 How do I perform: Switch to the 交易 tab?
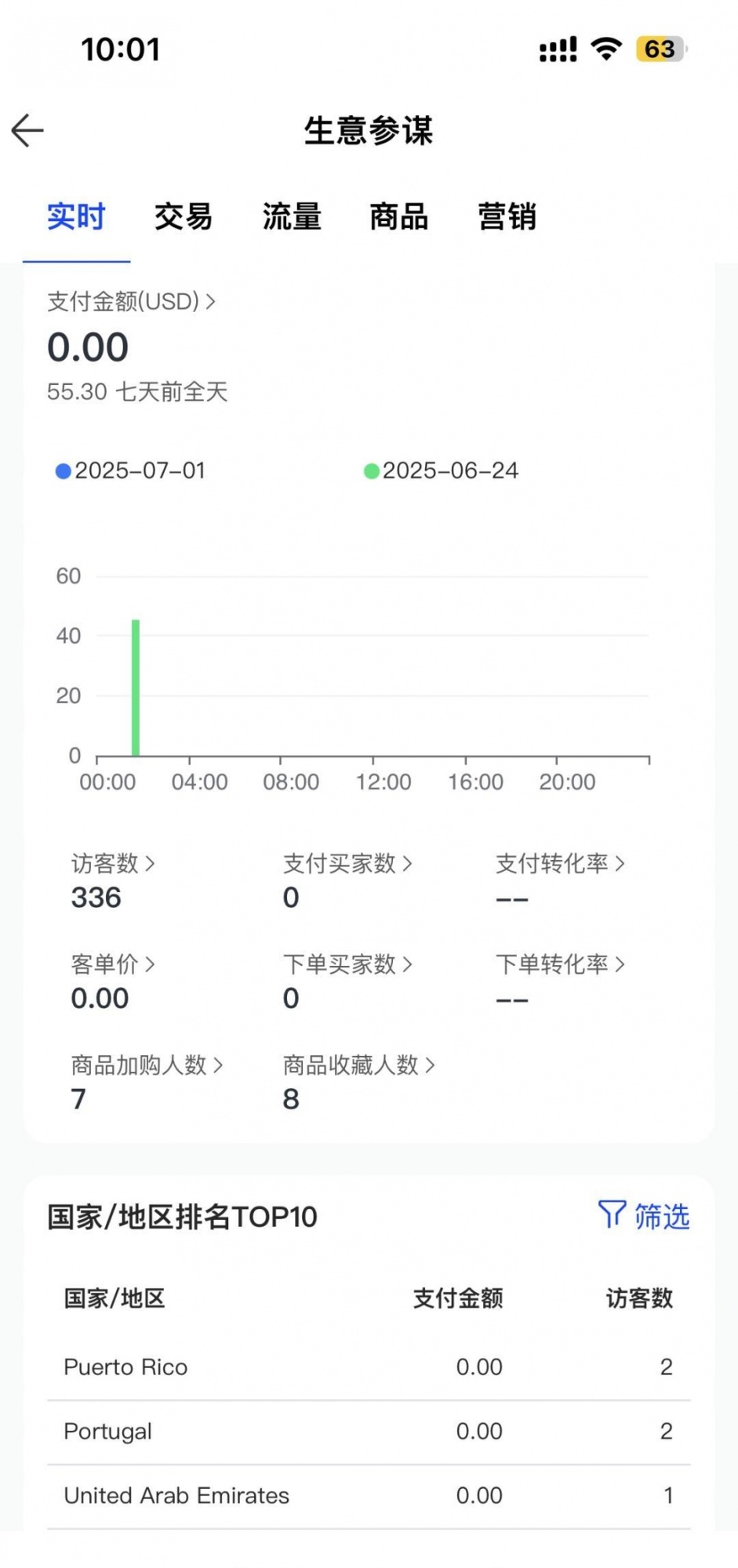click(184, 216)
